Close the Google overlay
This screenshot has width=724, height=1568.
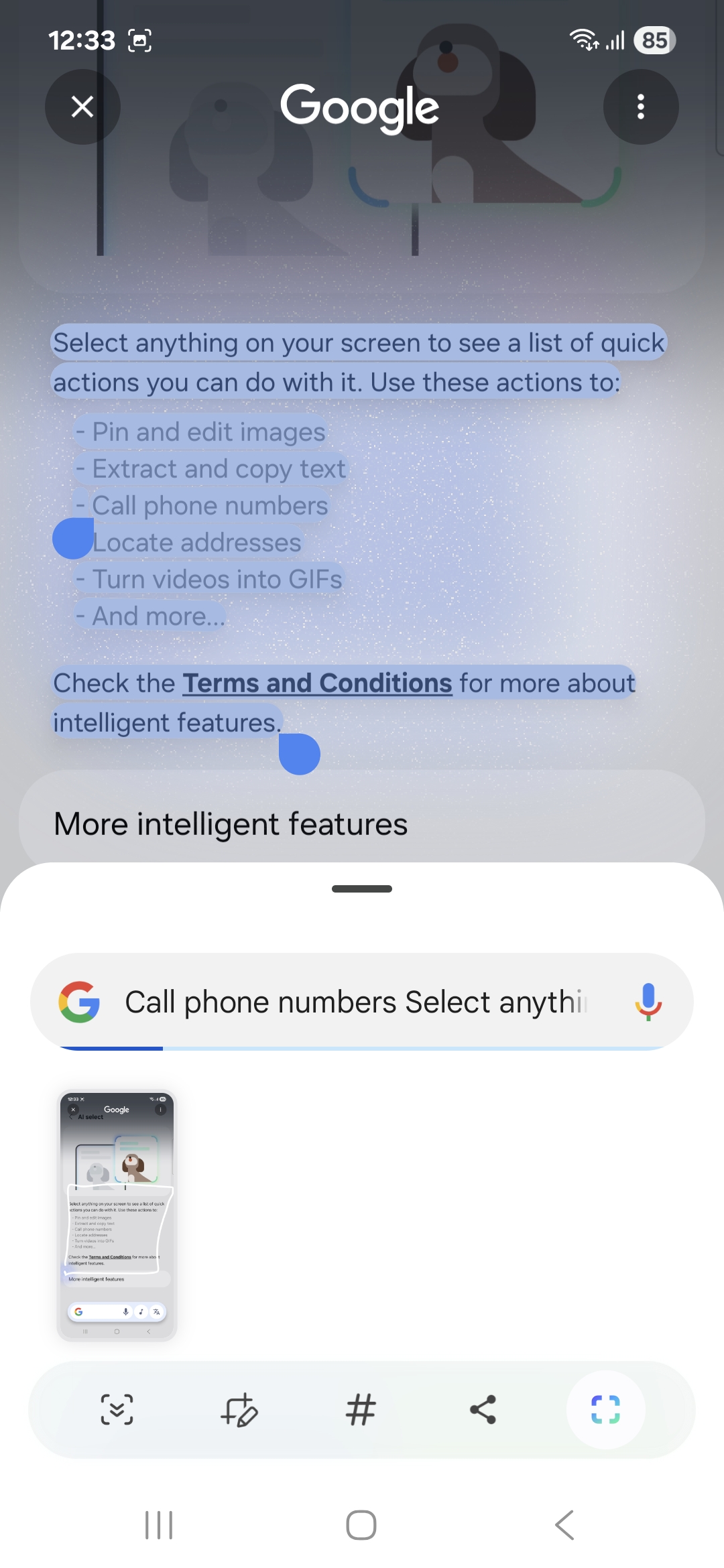(82, 107)
